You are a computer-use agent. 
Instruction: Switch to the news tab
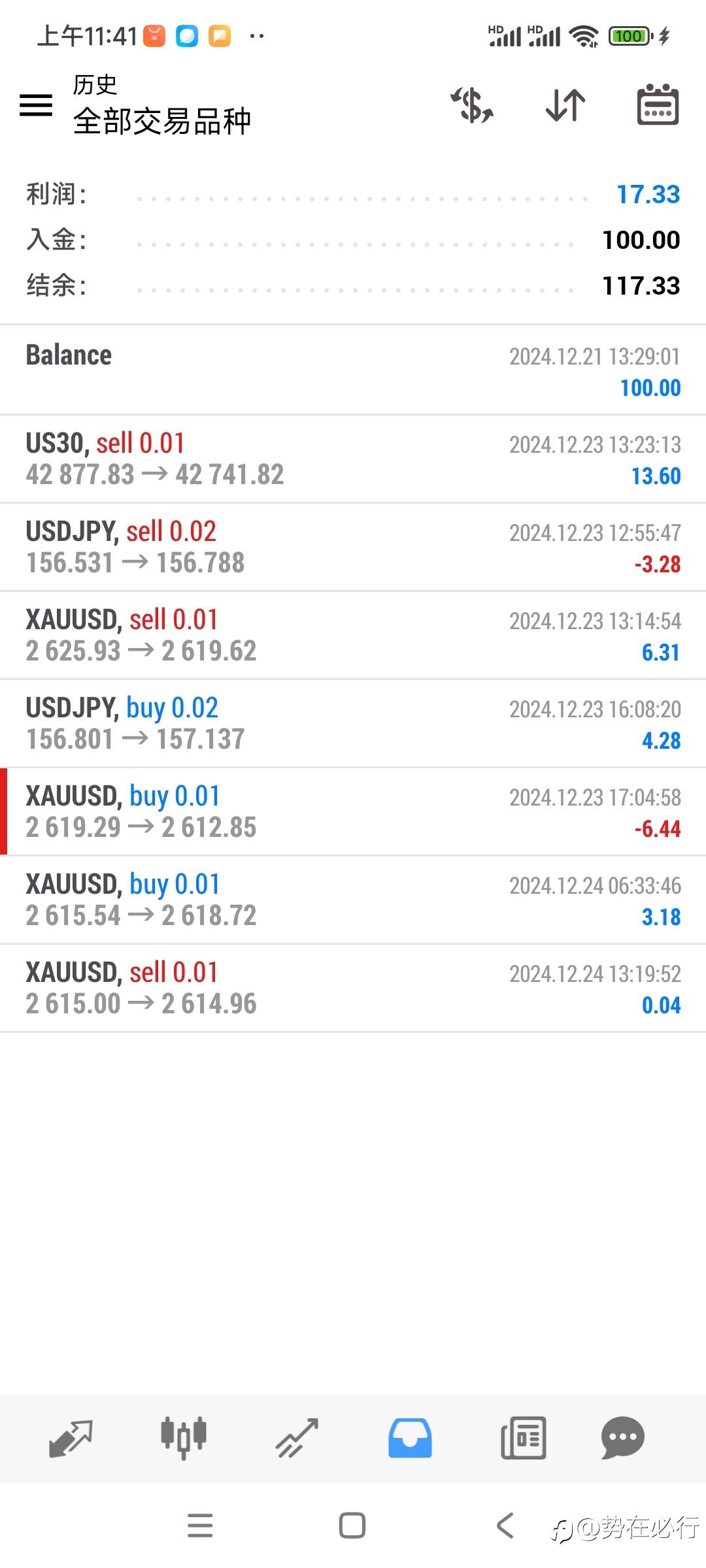(523, 1438)
